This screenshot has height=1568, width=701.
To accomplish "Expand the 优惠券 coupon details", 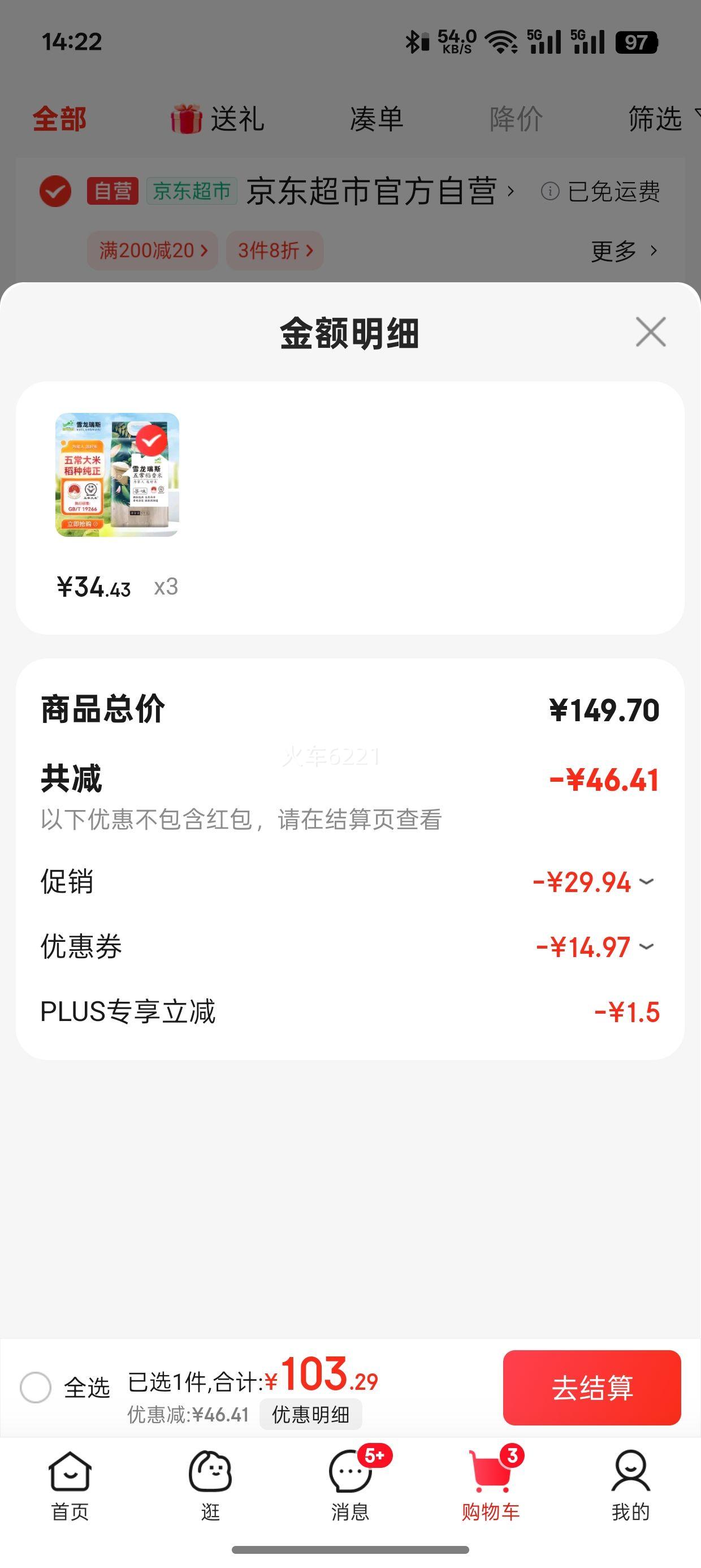I will [x=646, y=947].
